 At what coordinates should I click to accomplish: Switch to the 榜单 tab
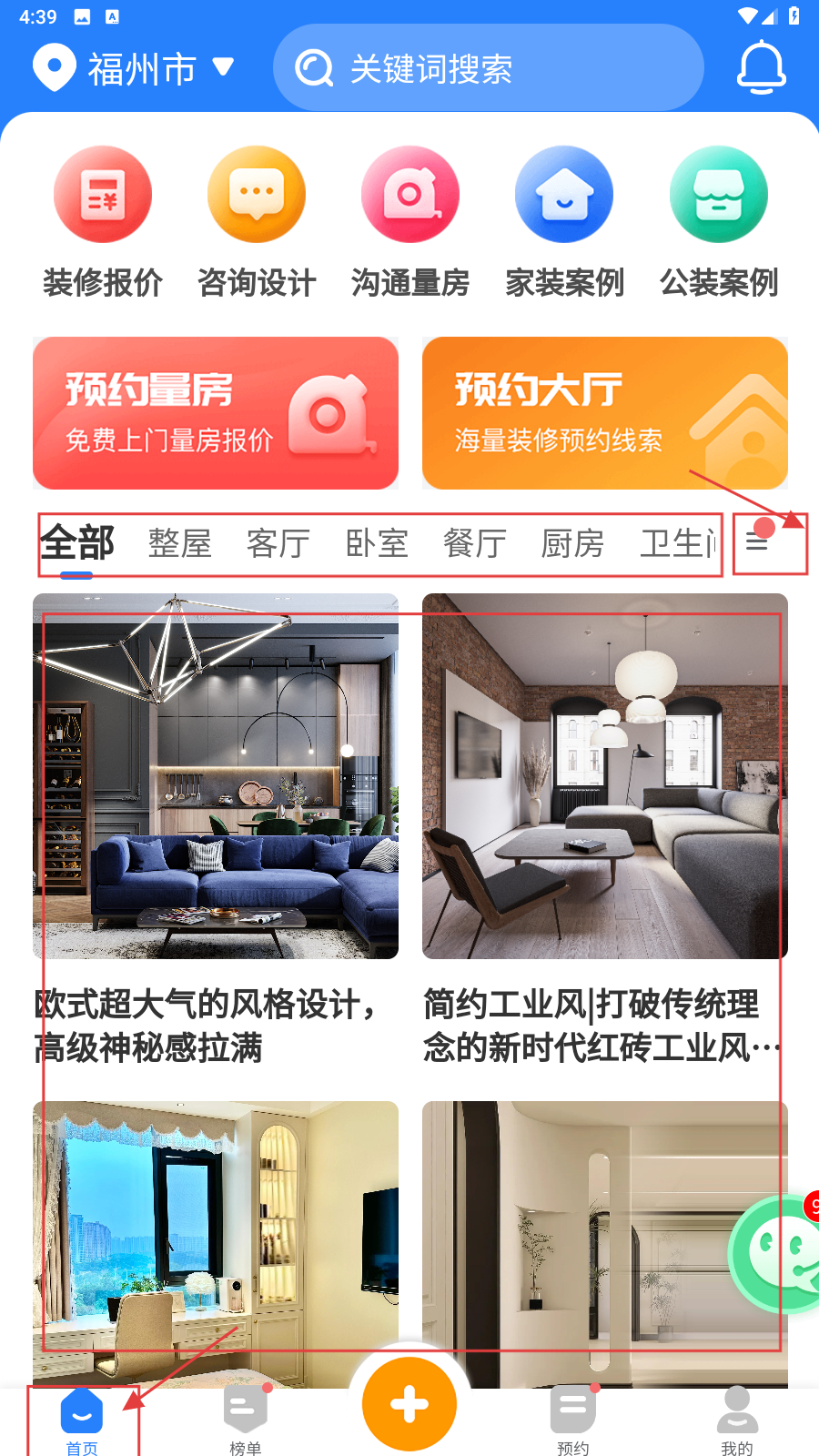(x=246, y=1420)
